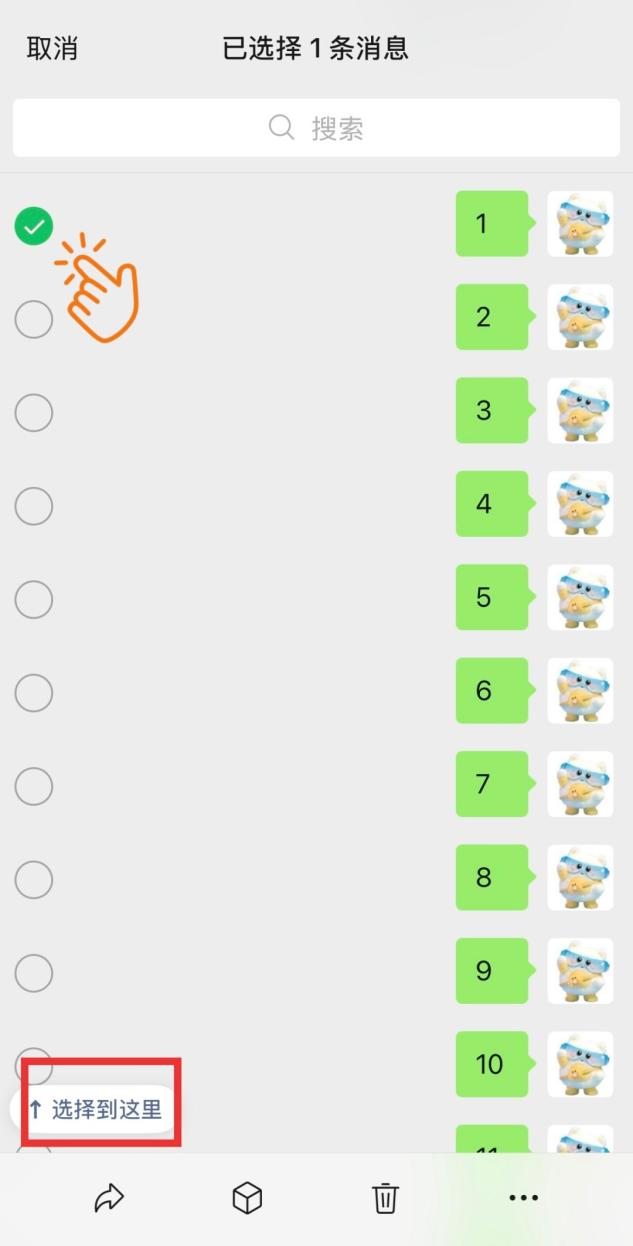The height and width of the screenshot is (1246, 633).
Task: Add selected messages to favorites box
Action: click(247, 1197)
